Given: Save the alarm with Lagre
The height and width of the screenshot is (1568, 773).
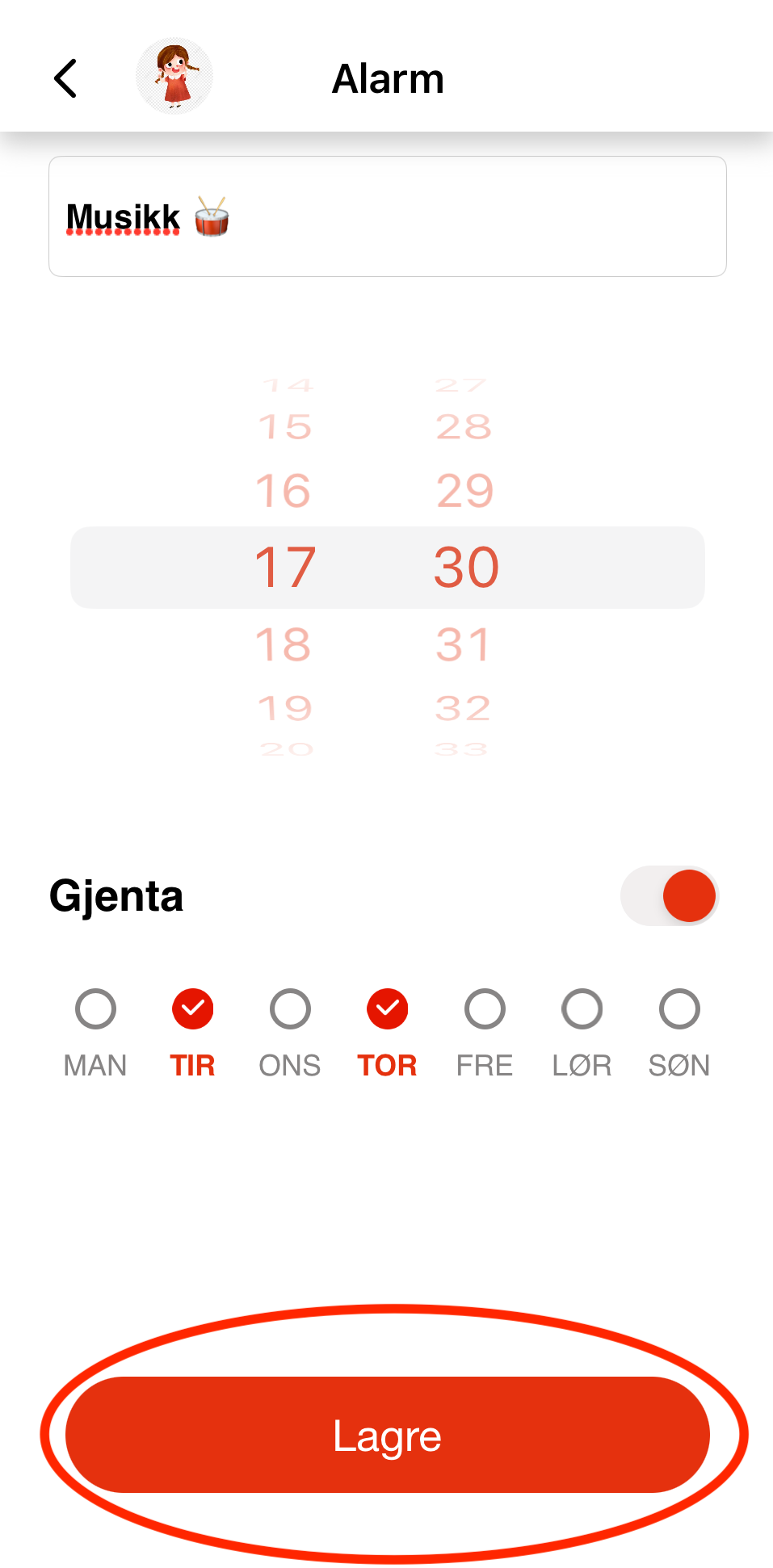Looking at the screenshot, I should (x=388, y=1435).
